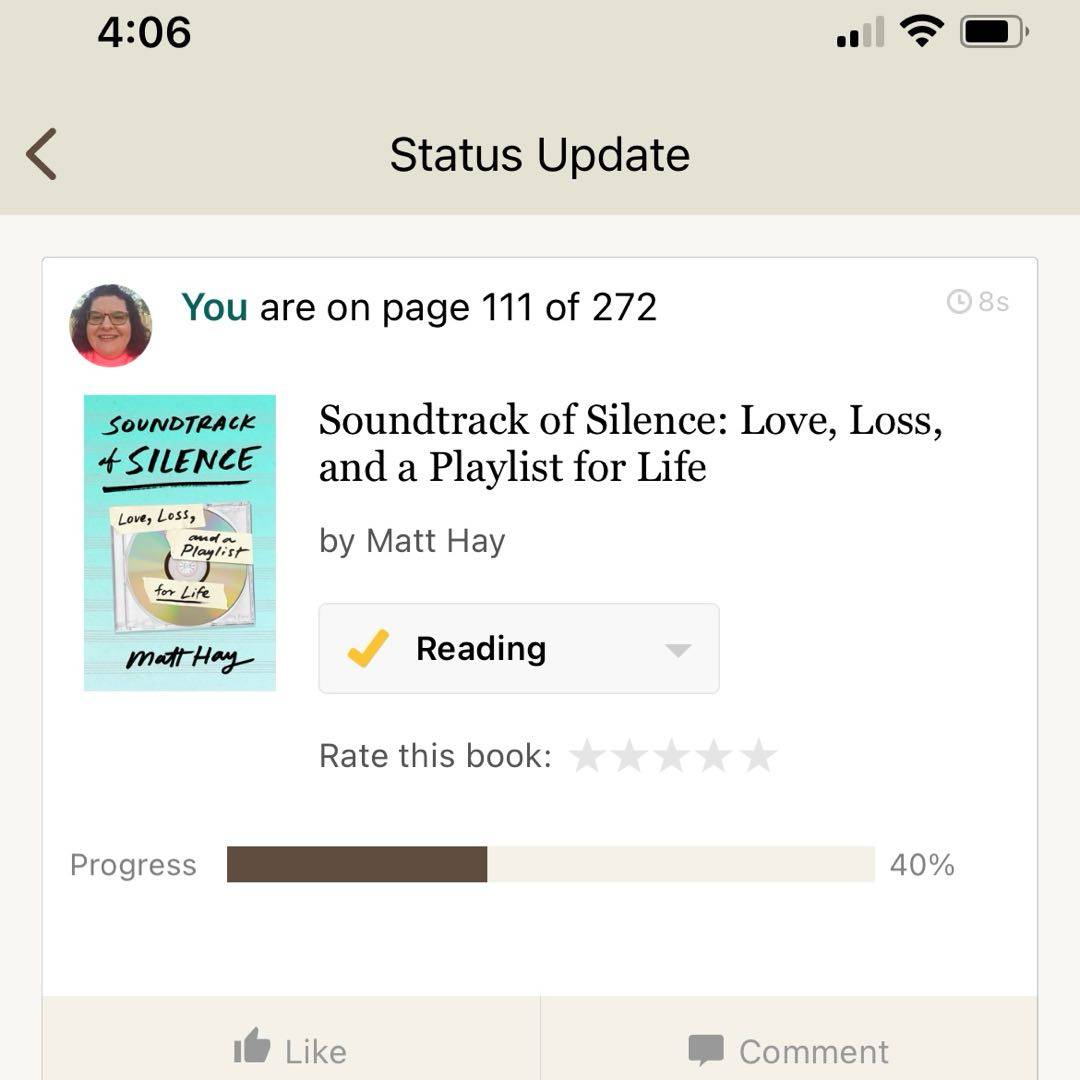Rate this book five stars
Screen dimensions: 1080x1080
pyautogui.click(x=759, y=757)
